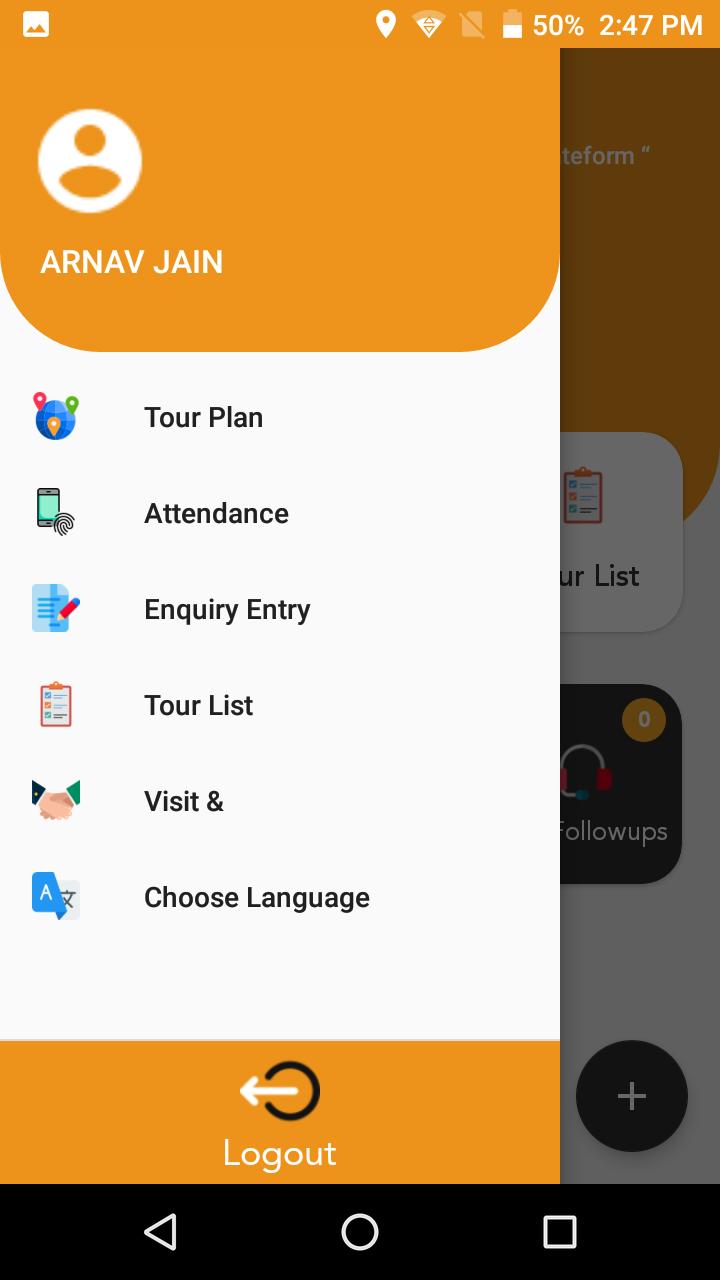The image size is (720, 1280).
Task: Select the Visit & menu item
Action: pos(184,801)
